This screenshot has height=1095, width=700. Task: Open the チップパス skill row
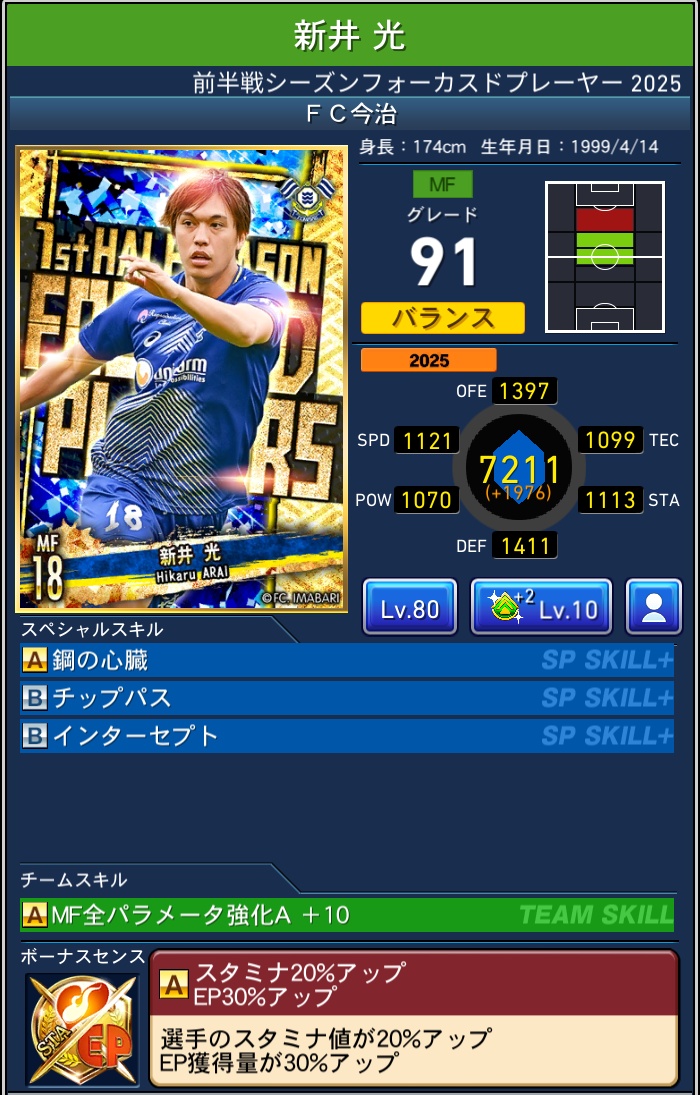pos(346,698)
